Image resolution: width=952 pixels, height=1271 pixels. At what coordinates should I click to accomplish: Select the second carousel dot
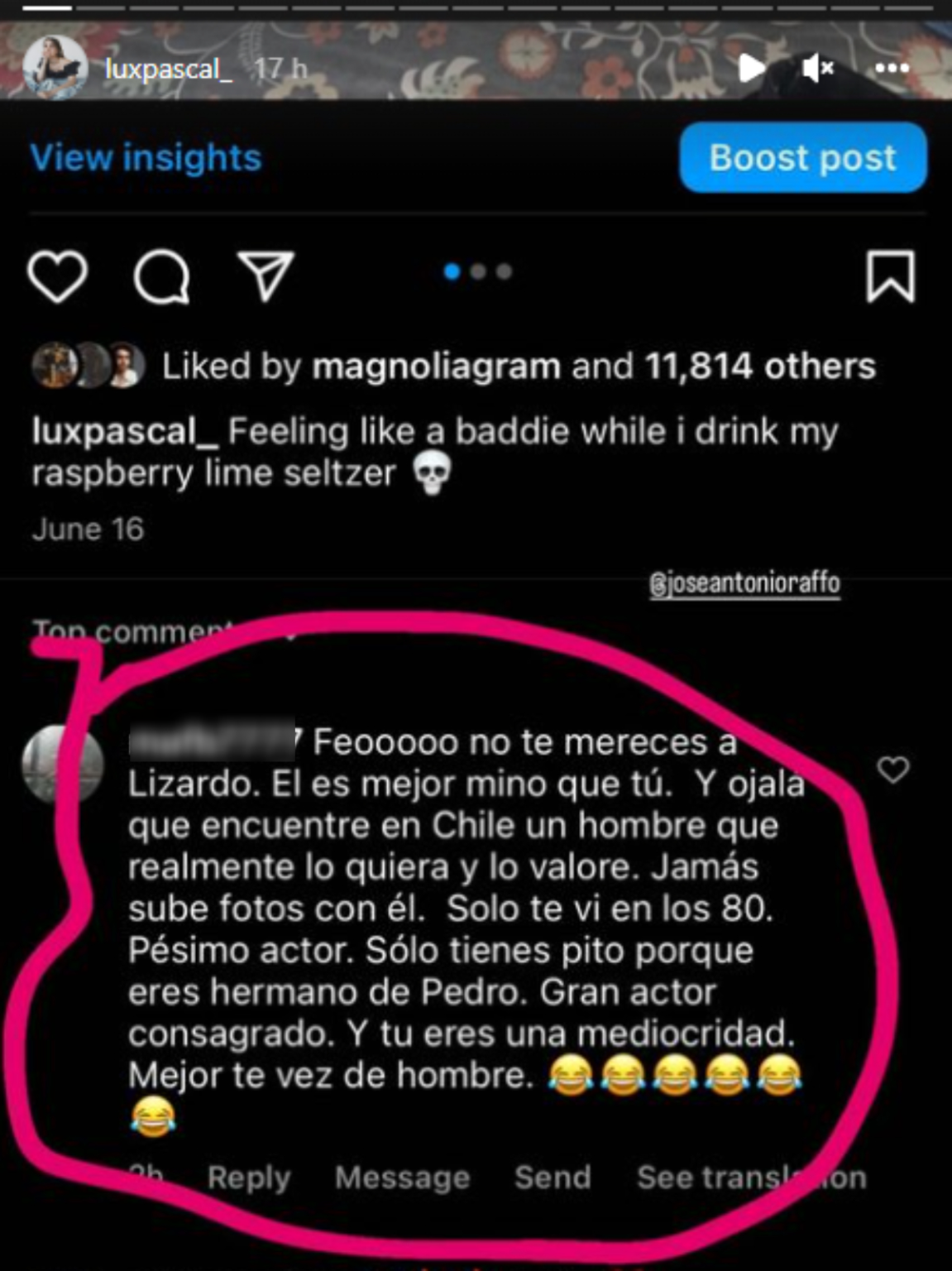[476, 270]
